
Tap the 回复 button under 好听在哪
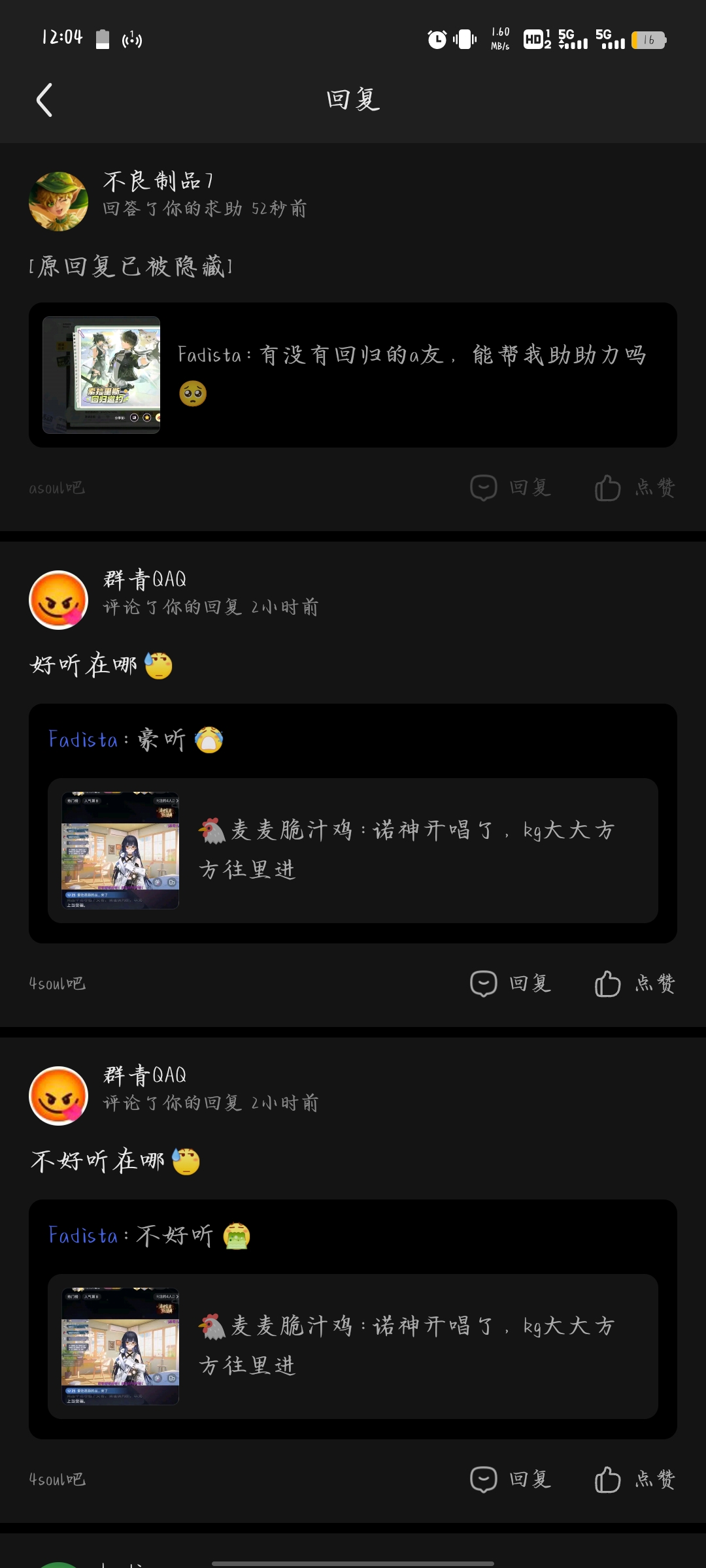coord(511,983)
